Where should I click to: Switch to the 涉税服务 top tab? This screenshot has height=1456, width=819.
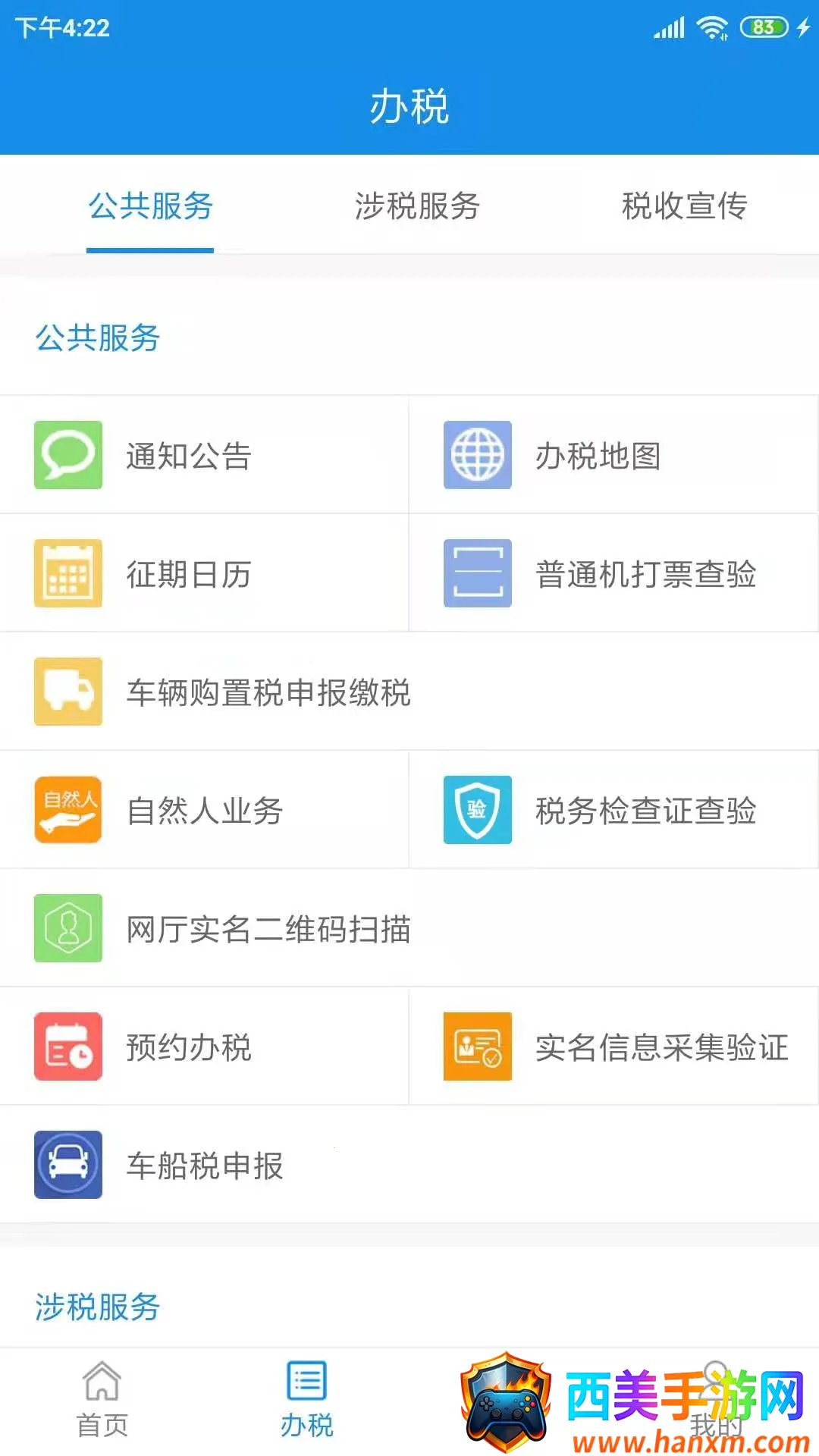click(417, 206)
